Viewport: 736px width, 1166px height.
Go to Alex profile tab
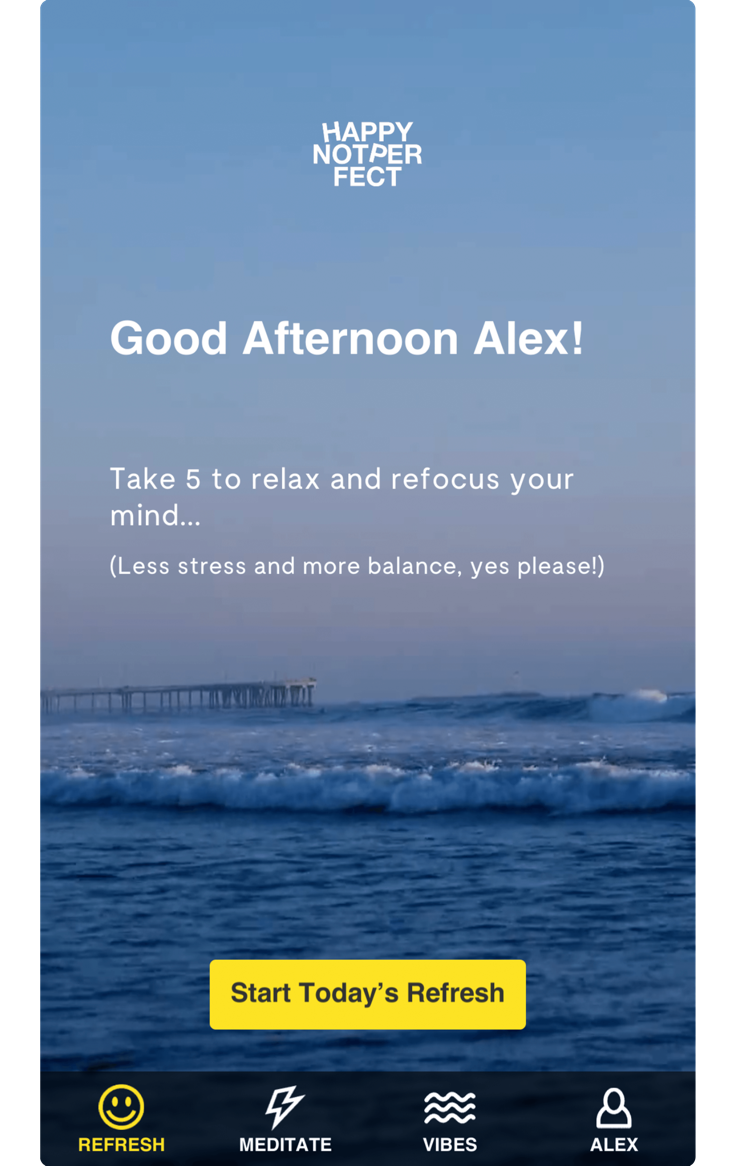click(x=613, y=1120)
